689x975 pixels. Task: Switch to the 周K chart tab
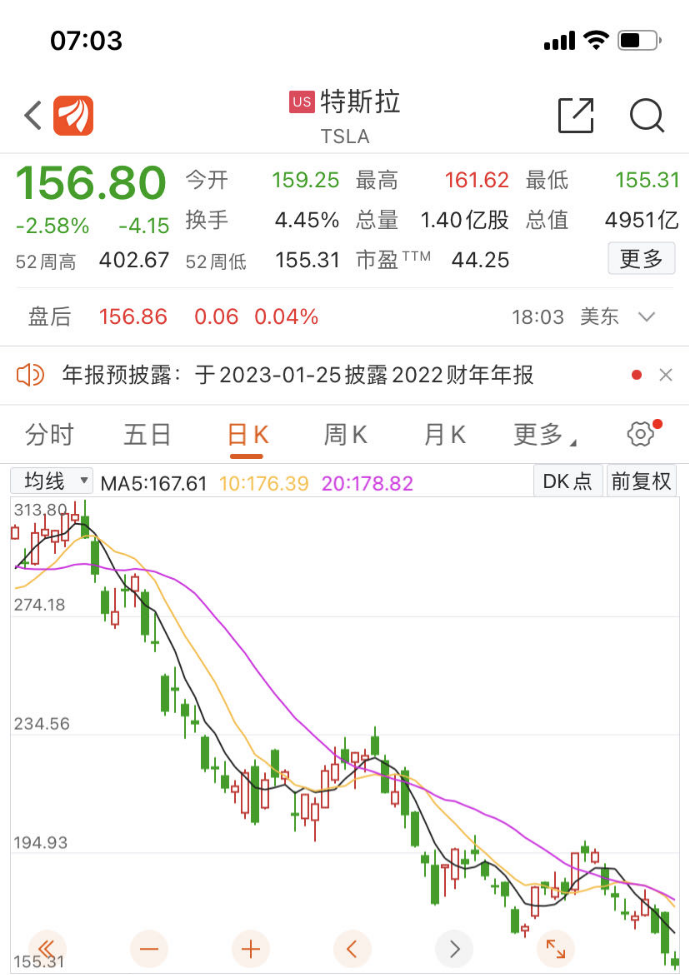pyautogui.click(x=346, y=435)
